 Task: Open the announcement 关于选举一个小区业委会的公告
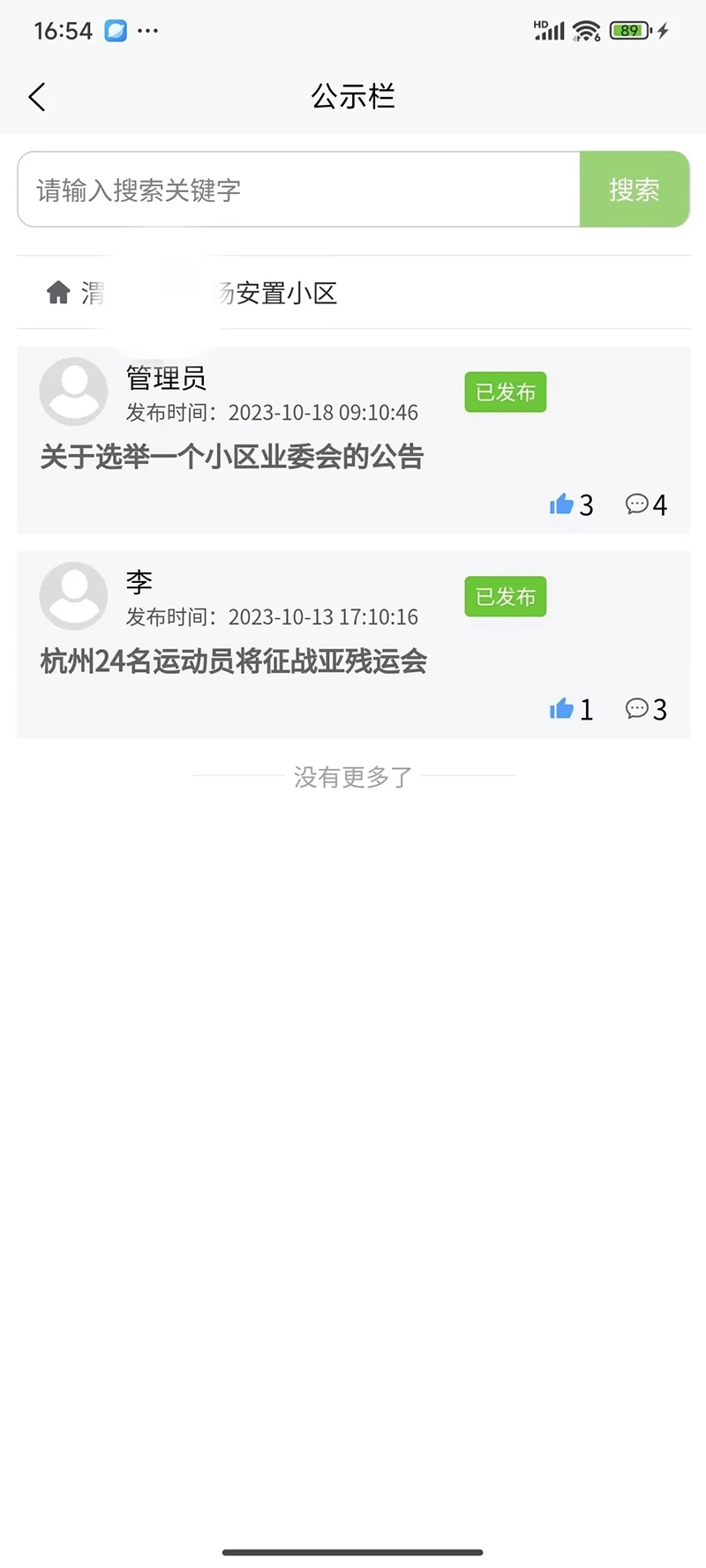click(x=230, y=457)
